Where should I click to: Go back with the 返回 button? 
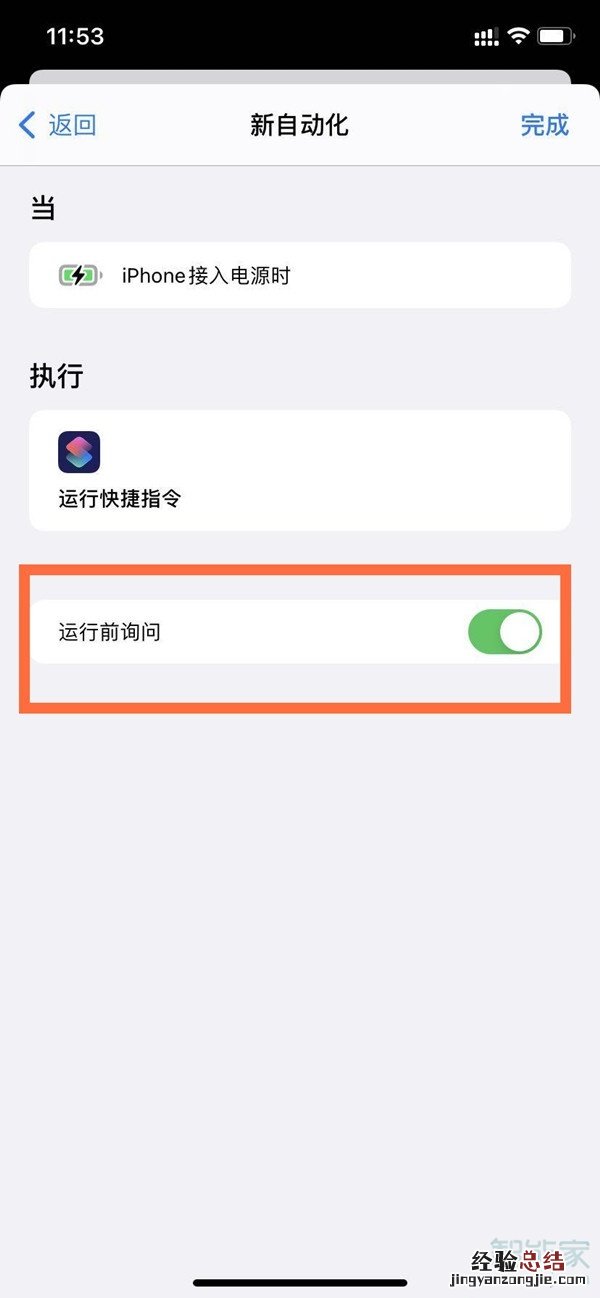click(x=58, y=125)
